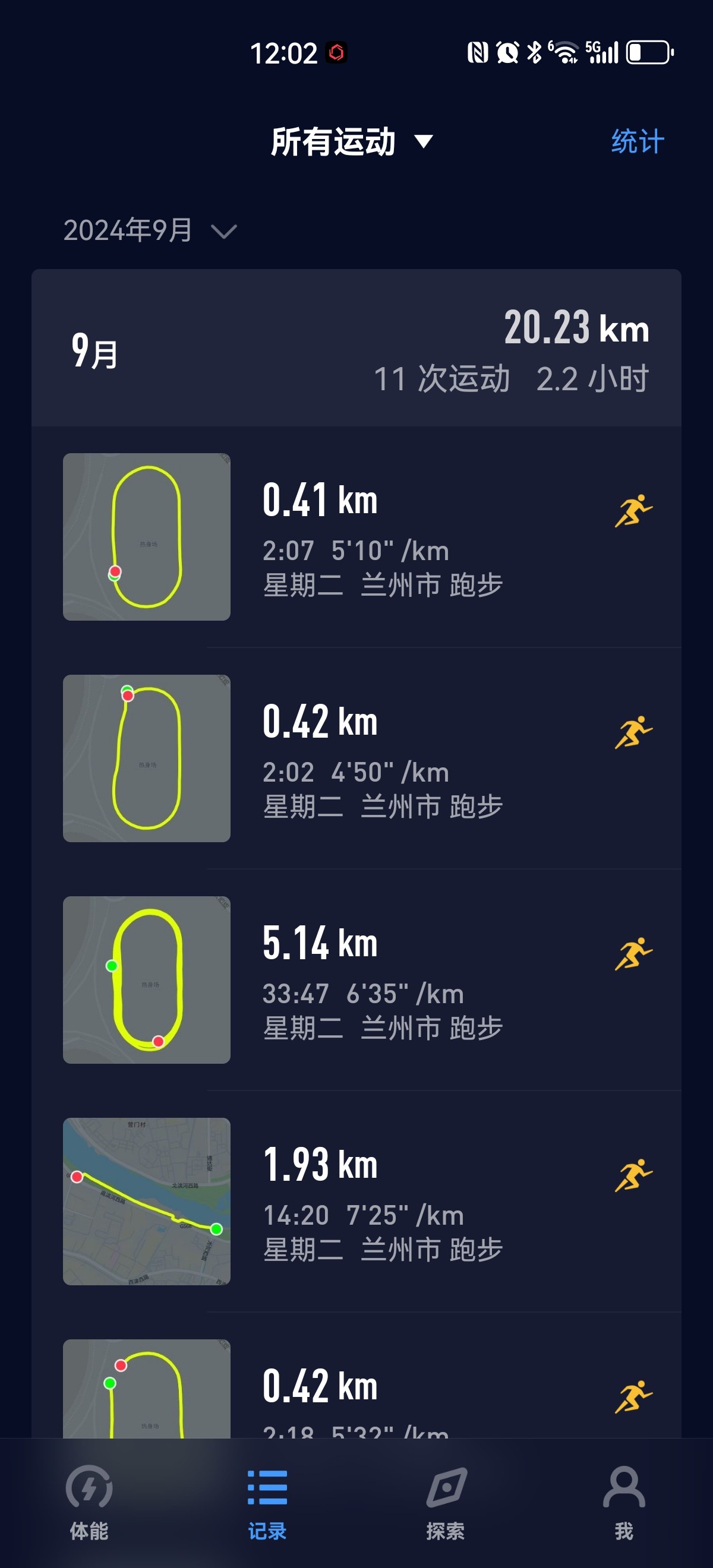713x1568 pixels.
Task: Open the 0.41 km run record
Action: click(x=356, y=536)
